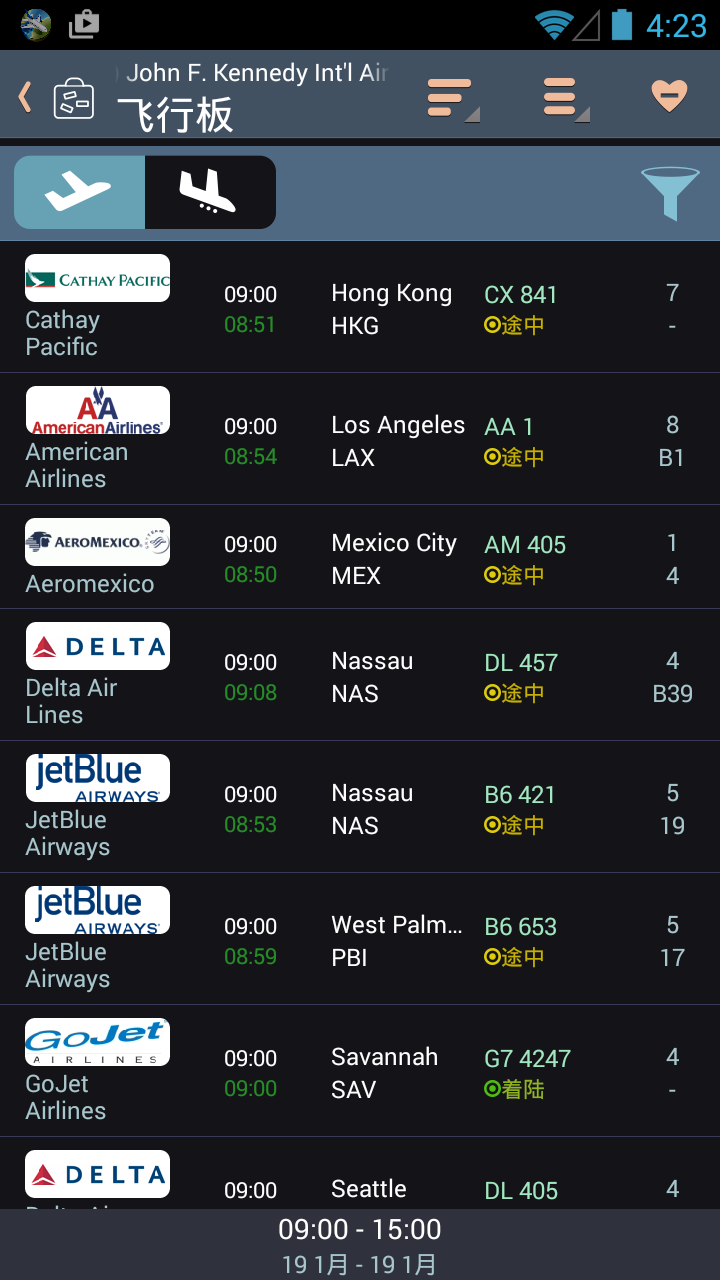Remove airport from favorites via heart icon

(669, 96)
